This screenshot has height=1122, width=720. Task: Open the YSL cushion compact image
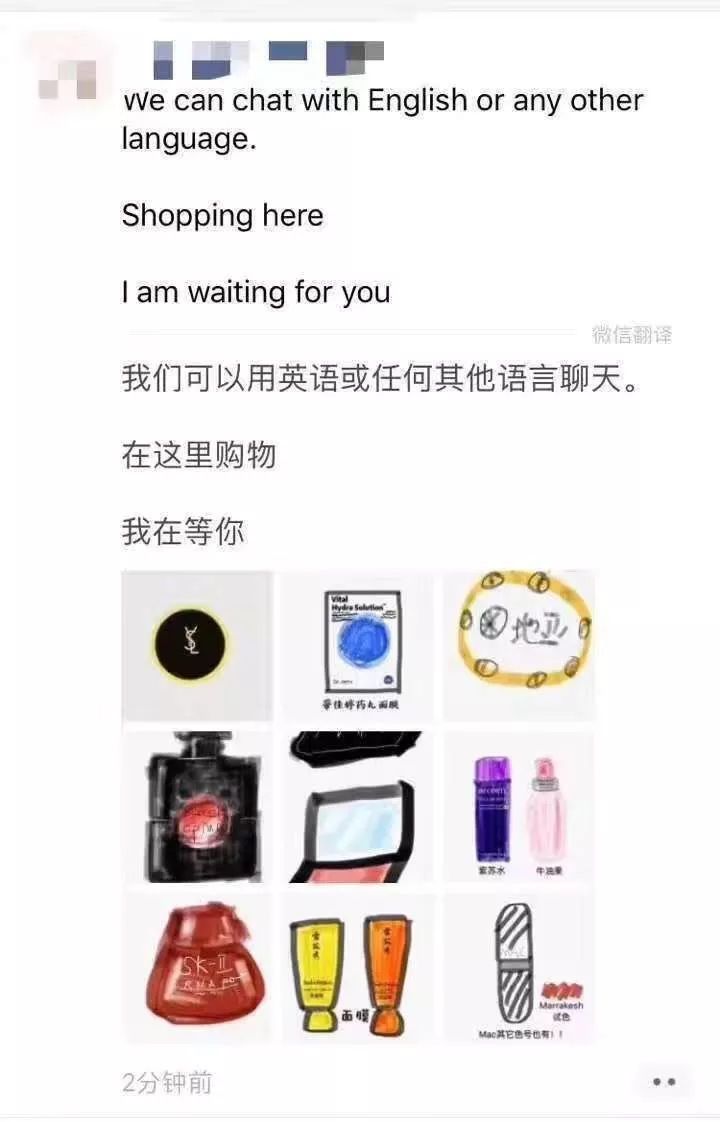pos(196,645)
